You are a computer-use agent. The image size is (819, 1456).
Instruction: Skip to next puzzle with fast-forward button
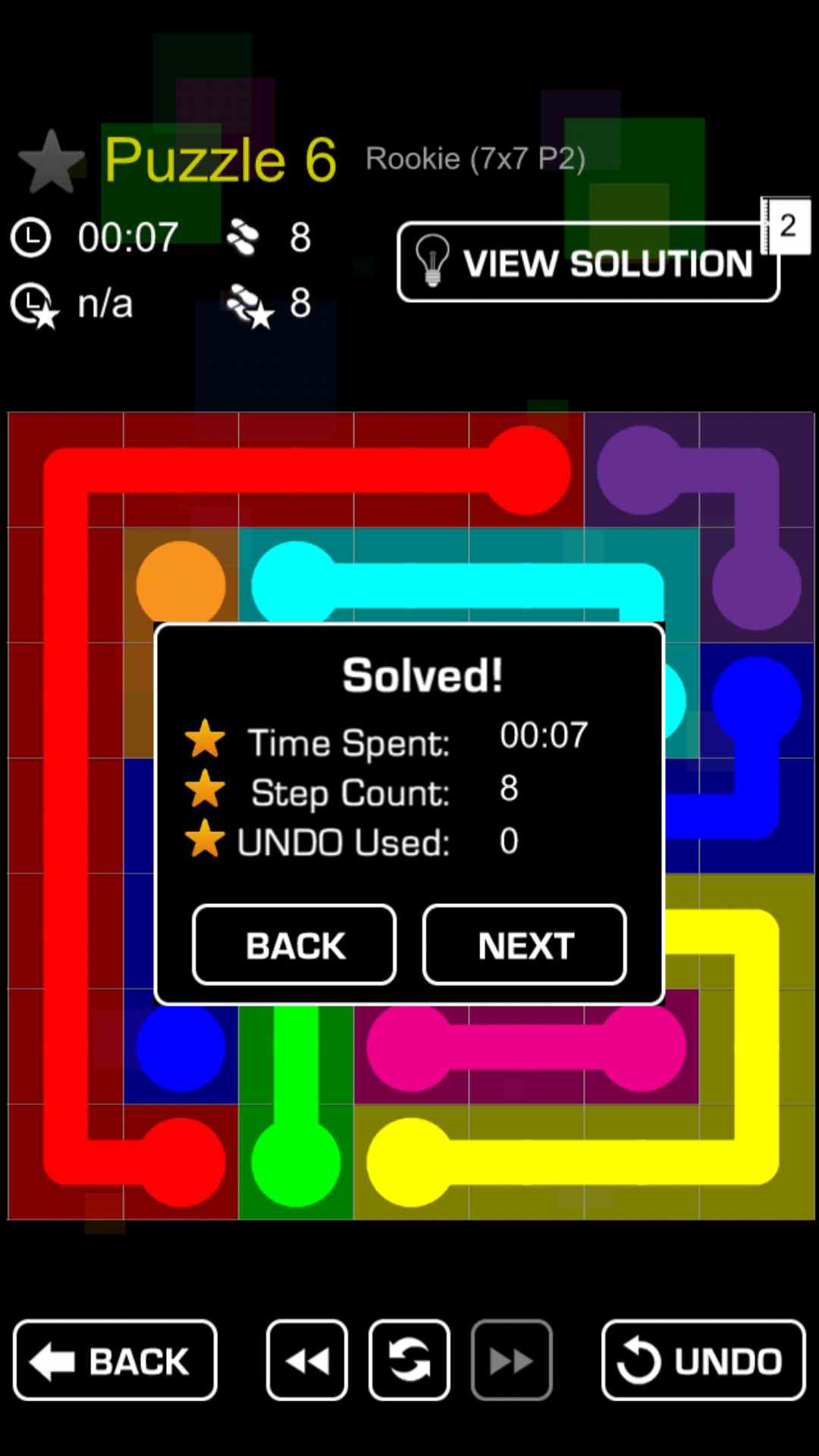(x=511, y=1360)
